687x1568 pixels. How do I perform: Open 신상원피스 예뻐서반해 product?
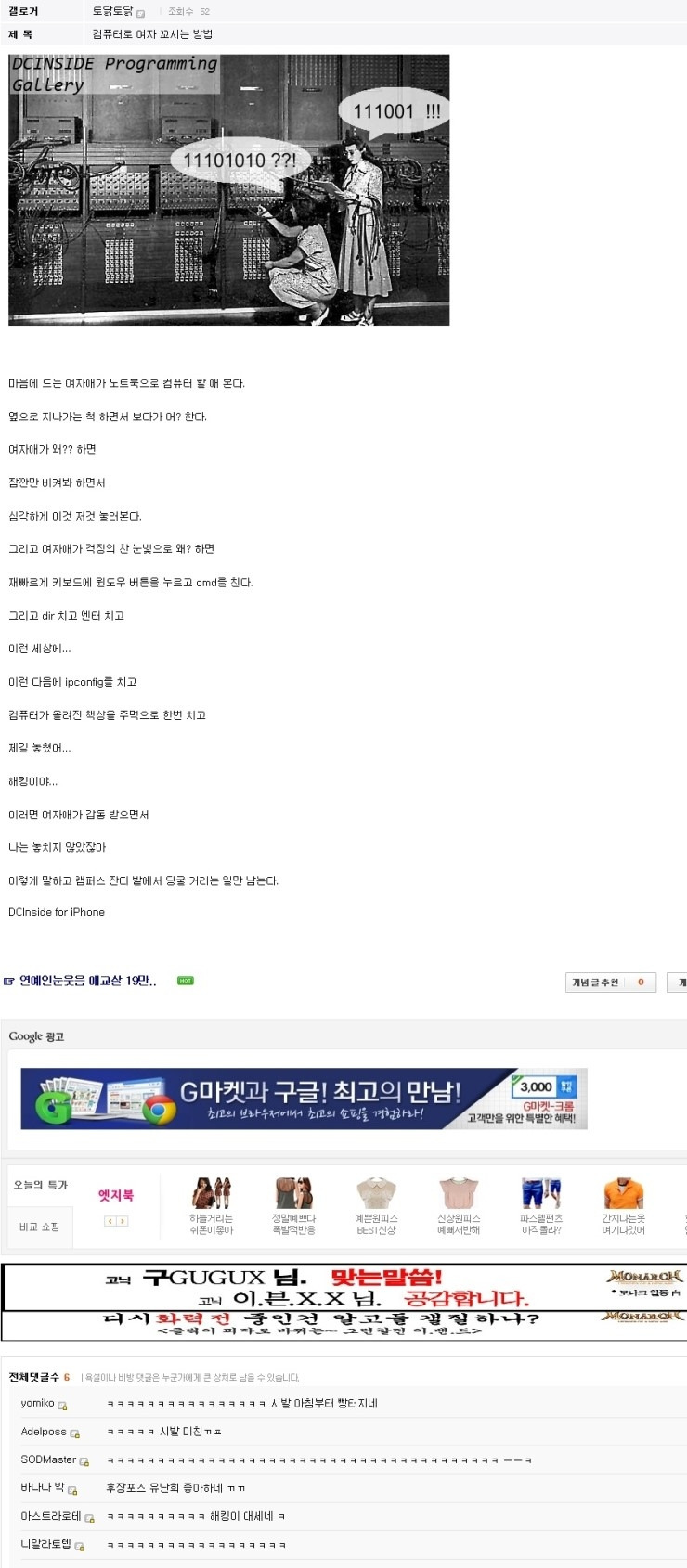tap(459, 1206)
